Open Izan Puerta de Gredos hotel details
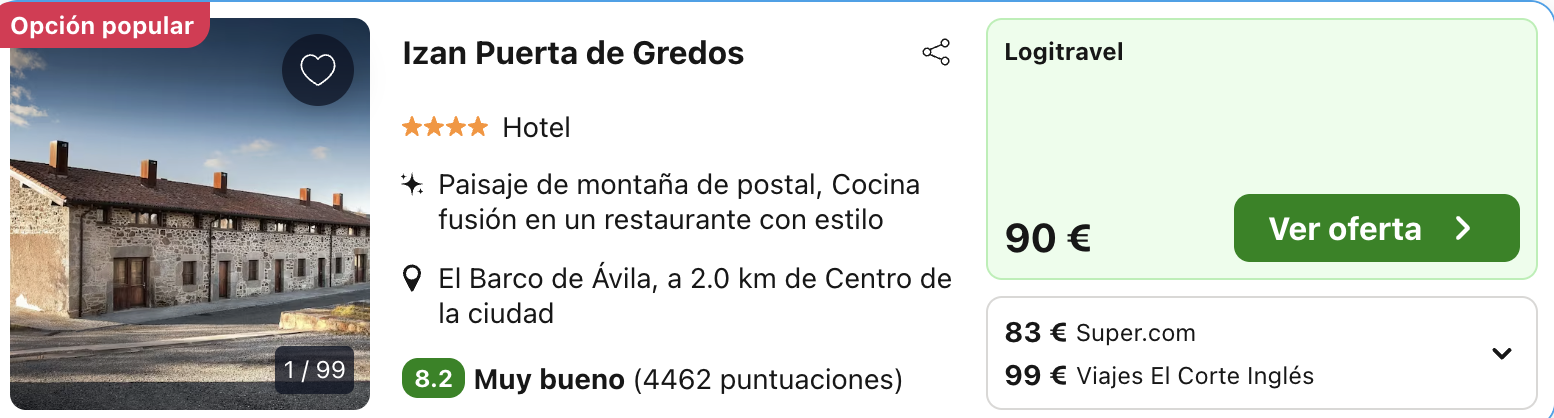This screenshot has width=1554, height=418. [573, 53]
